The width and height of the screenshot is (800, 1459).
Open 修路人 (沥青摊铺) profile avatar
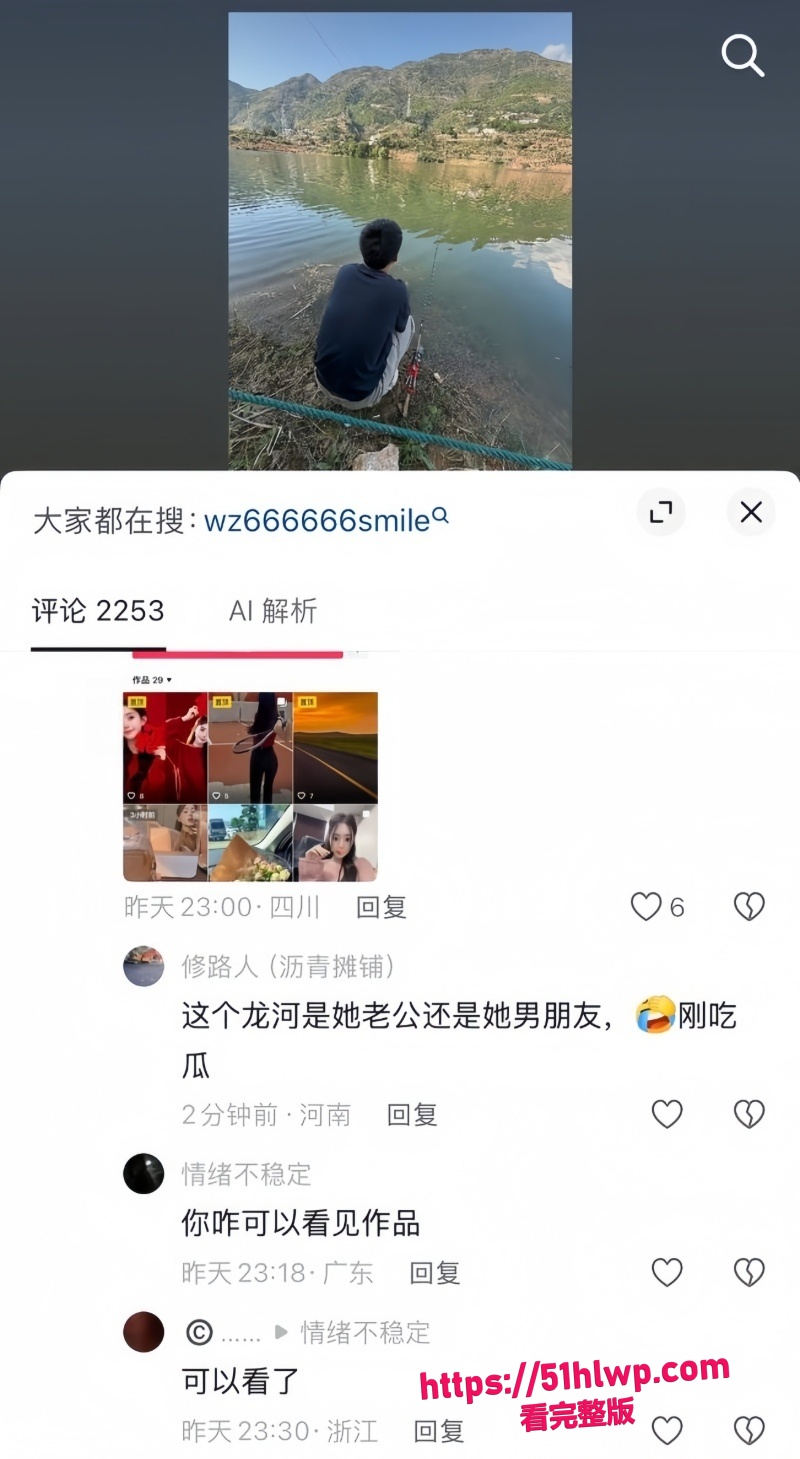[144, 966]
